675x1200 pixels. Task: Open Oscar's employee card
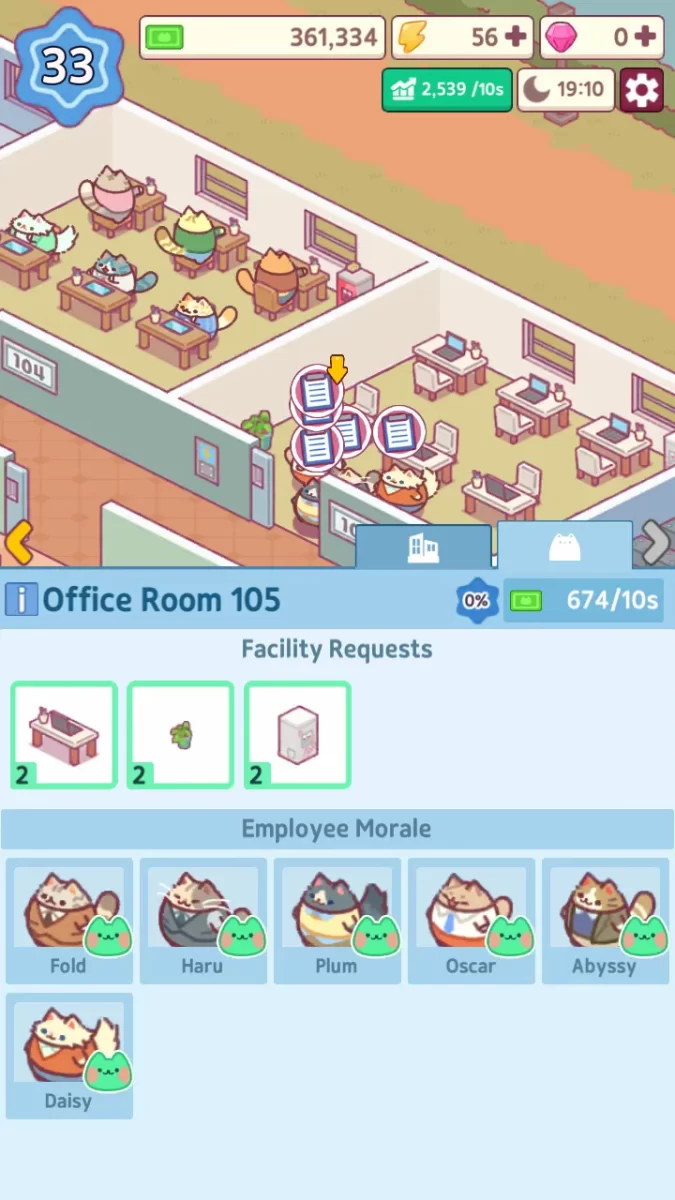[471, 920]
